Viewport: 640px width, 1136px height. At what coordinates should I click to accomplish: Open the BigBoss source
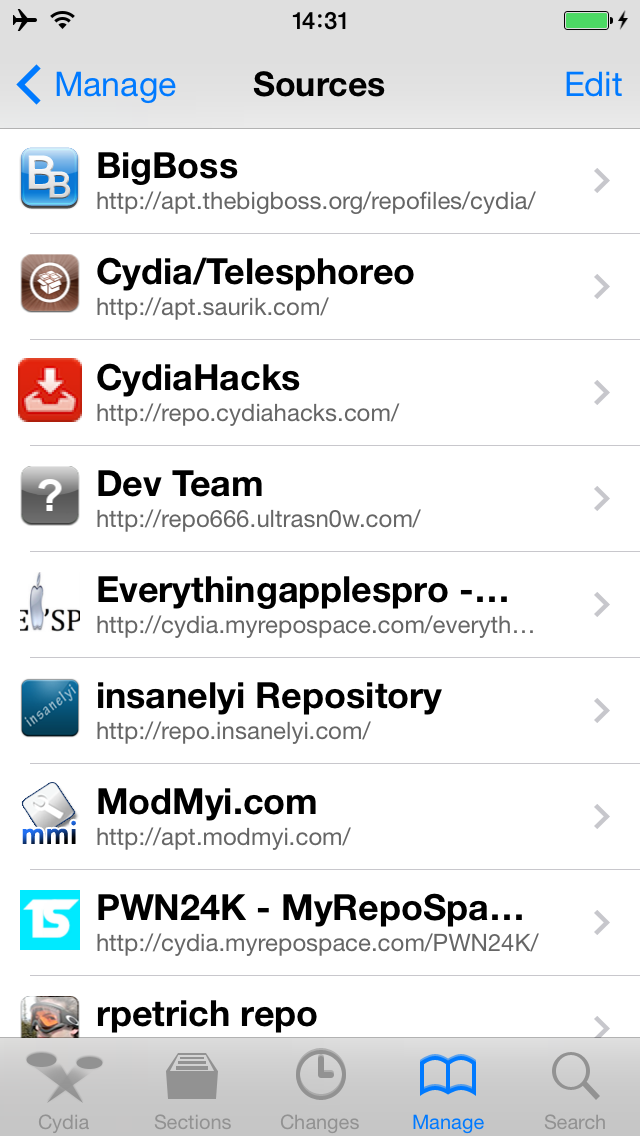coord(320,180)
